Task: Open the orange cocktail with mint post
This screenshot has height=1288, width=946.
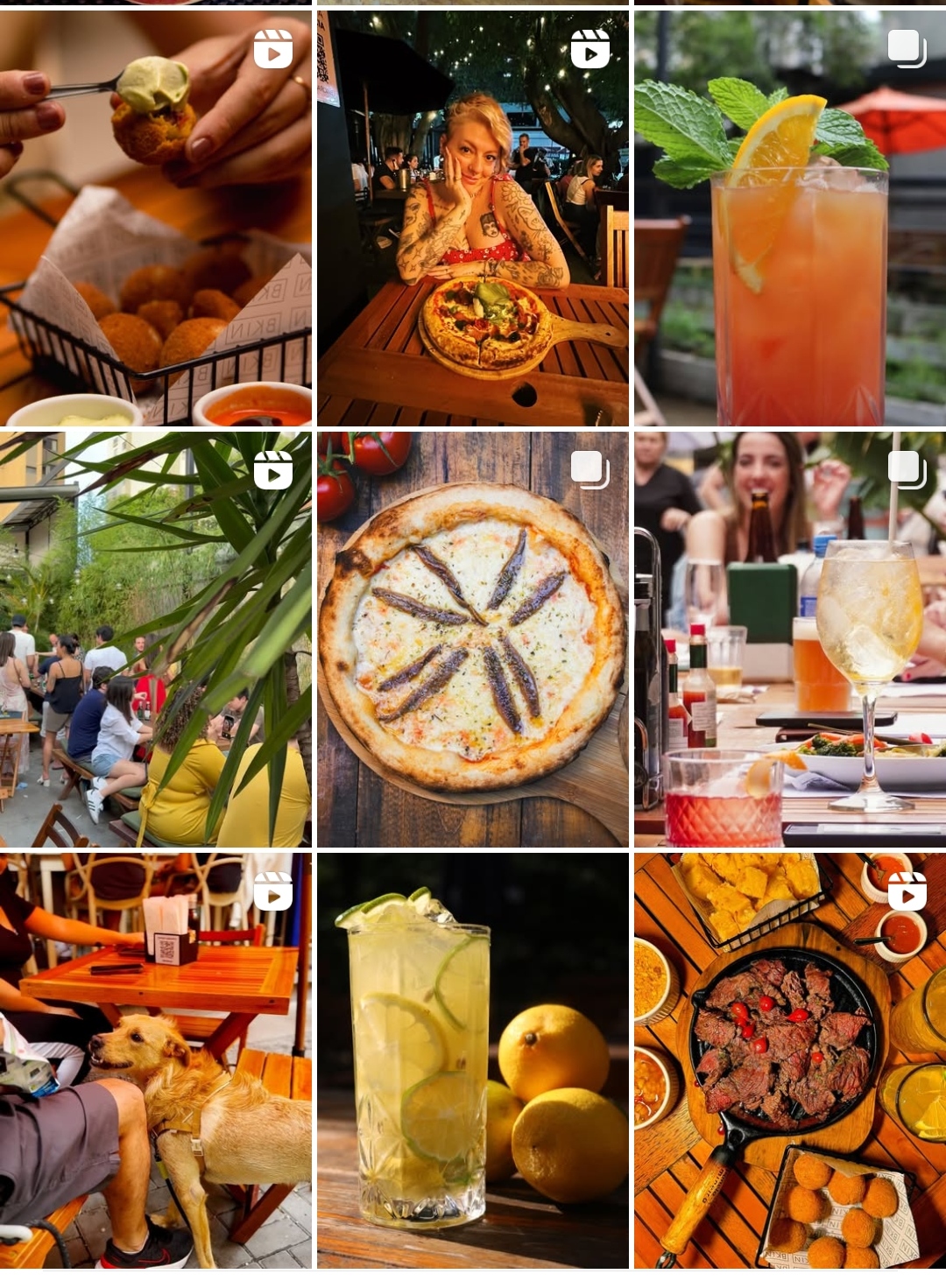Action: tap(789, 219)
